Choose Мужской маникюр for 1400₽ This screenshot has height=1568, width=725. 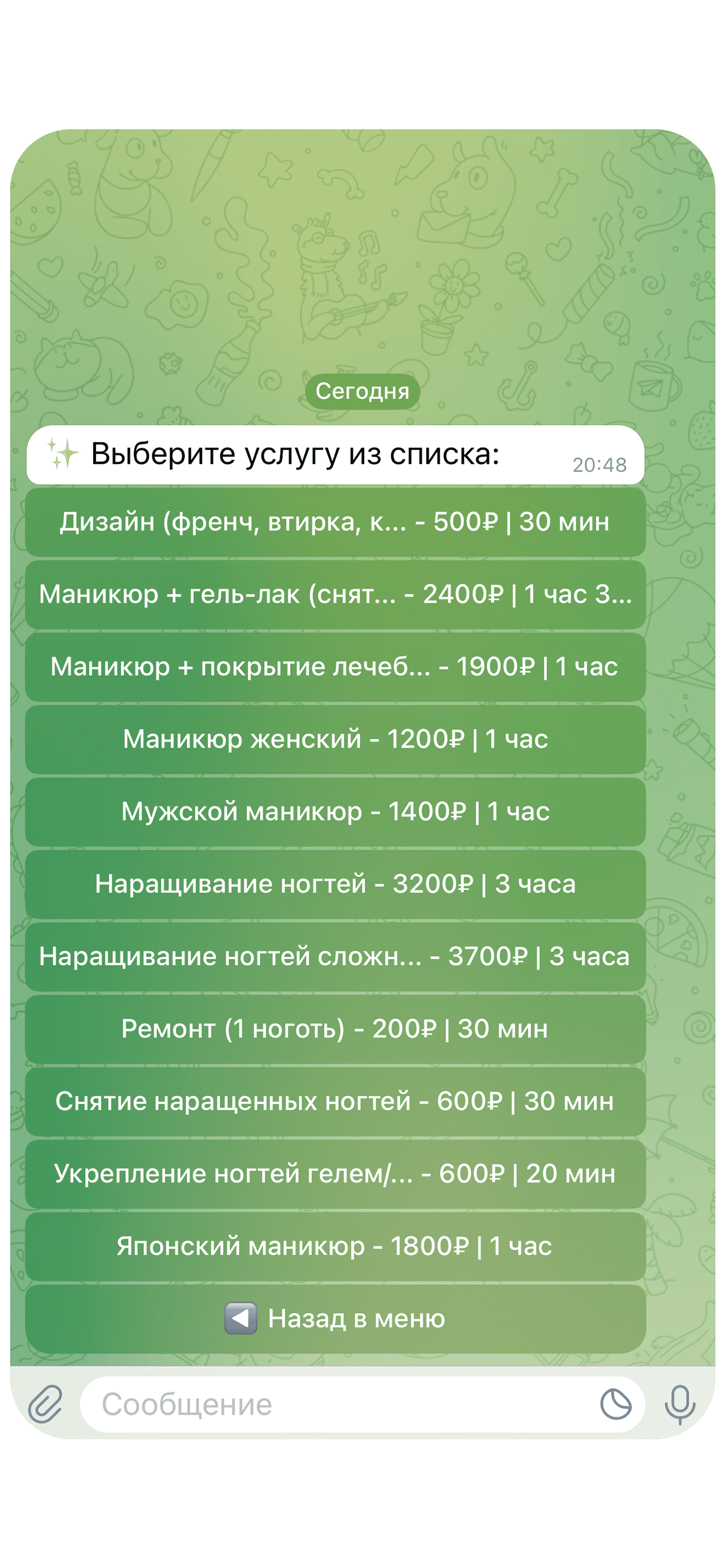coord(335,812)
